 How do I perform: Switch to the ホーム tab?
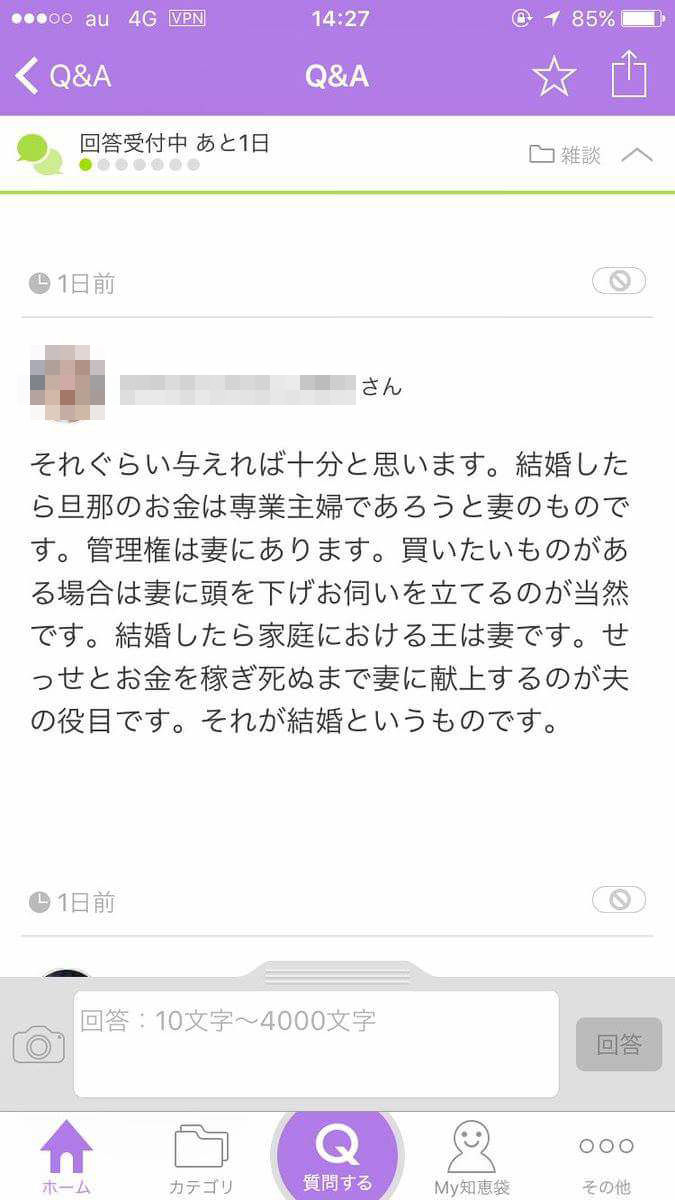click(x=66, y=1158)
